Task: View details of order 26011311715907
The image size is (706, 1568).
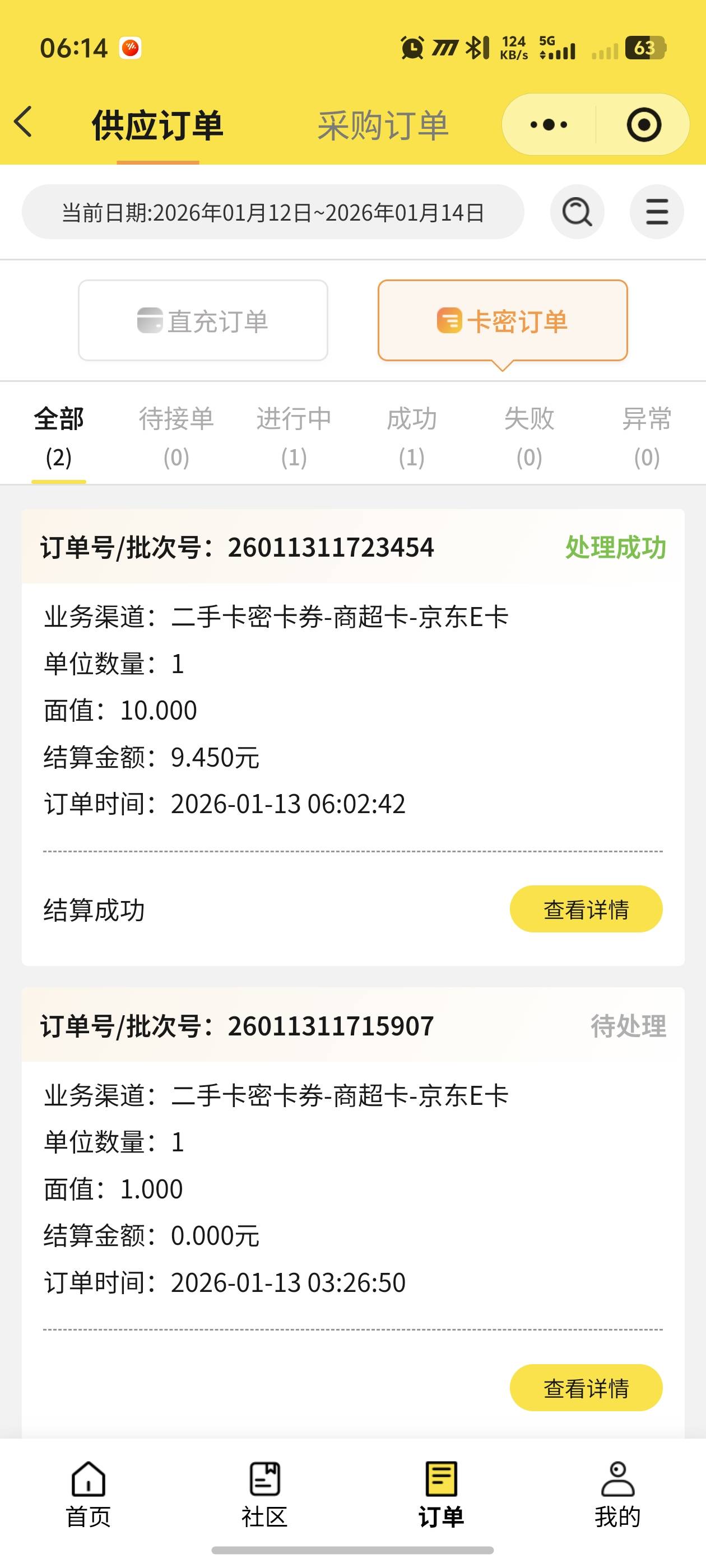Action: (586, 1388)
